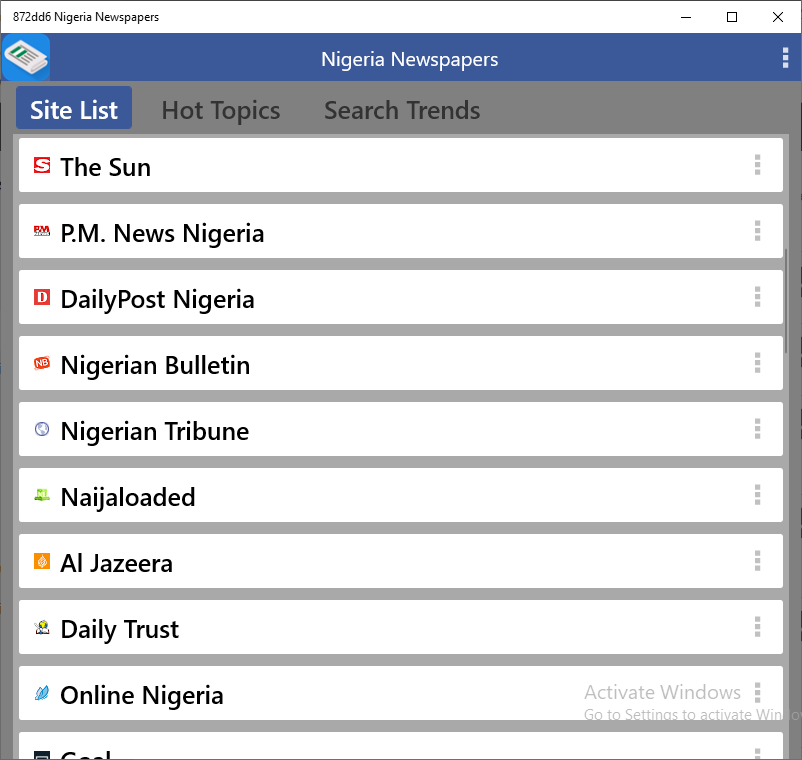Open Al Jazeera news
The width and height of the screenshot is (802, 760).
click(x=116, y=563)
